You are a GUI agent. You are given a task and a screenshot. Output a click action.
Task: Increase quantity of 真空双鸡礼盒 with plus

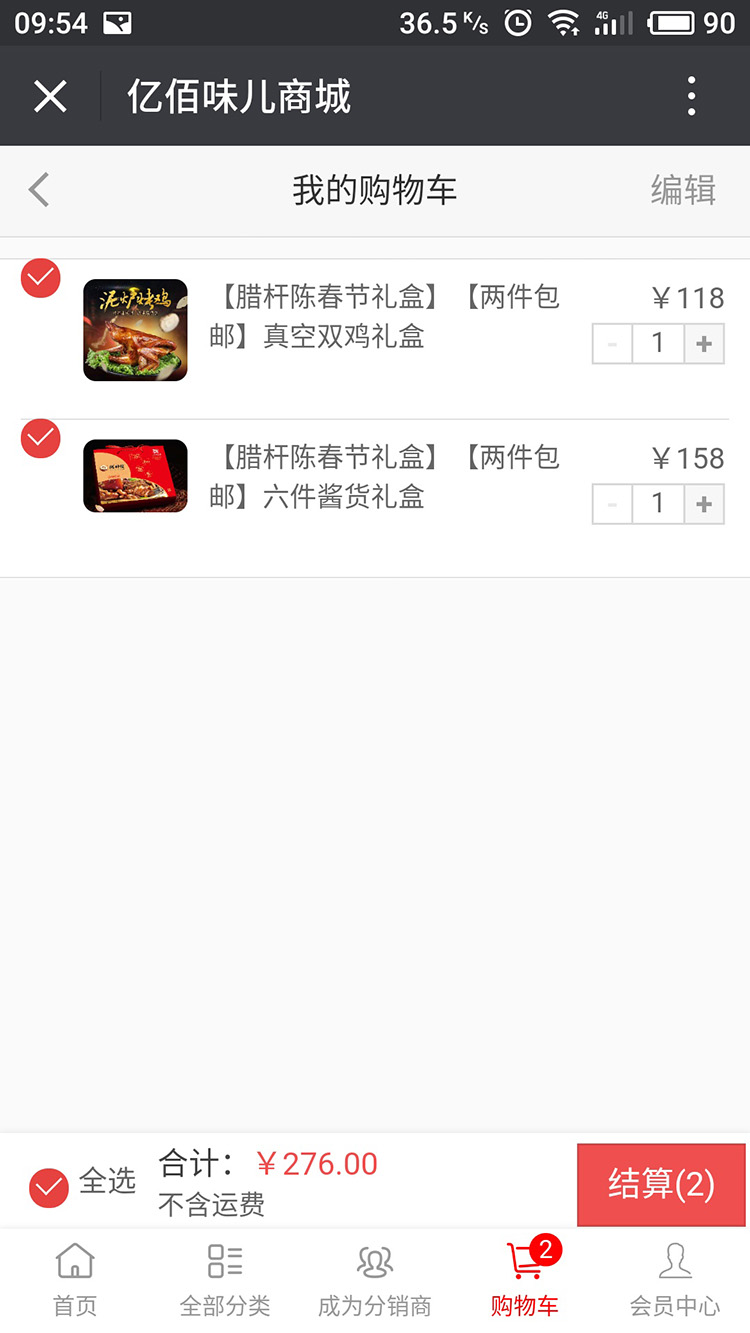pyautogui.click(x=704, y=343)
